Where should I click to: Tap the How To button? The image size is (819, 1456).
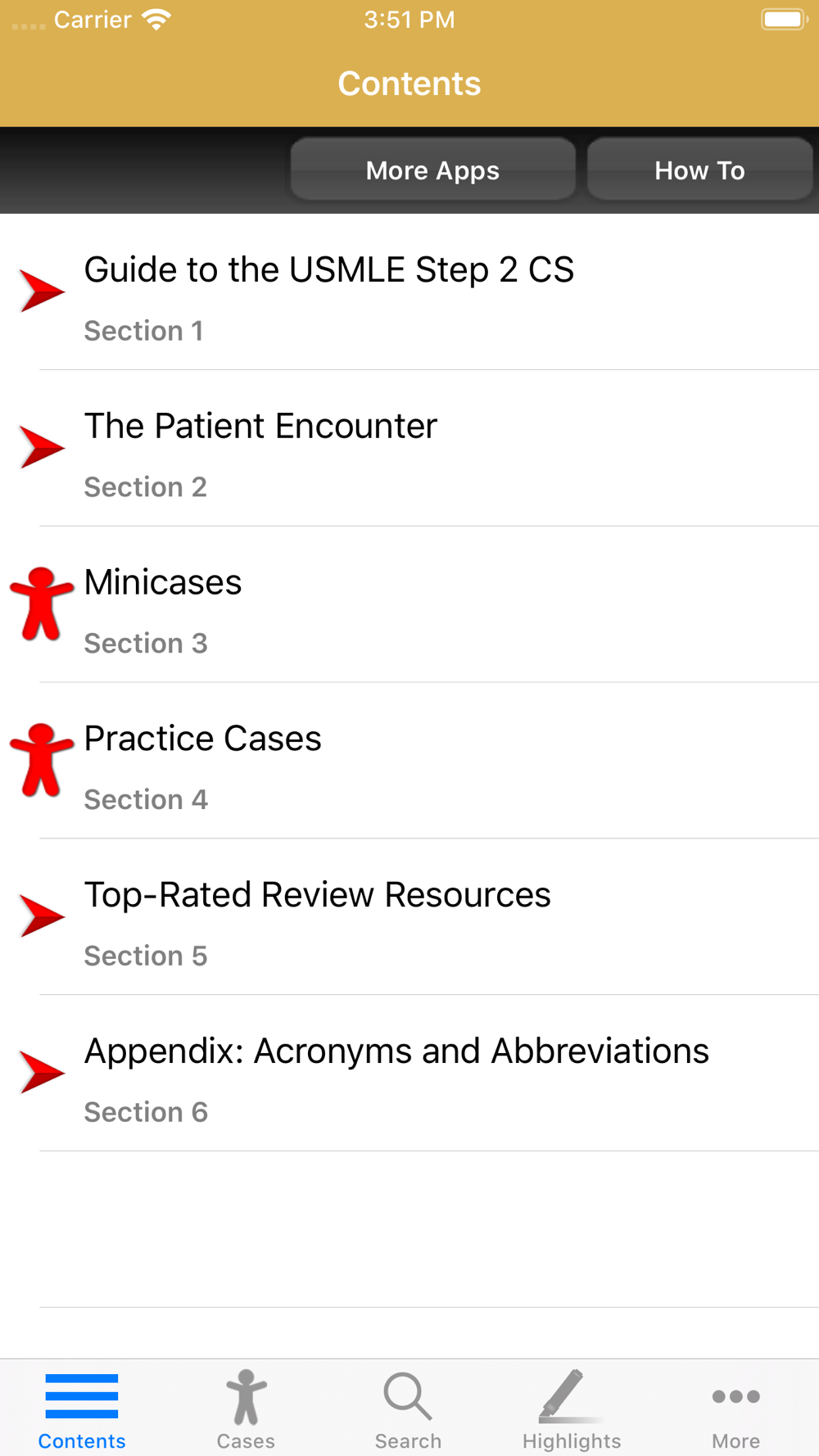pyautogui.click(x=699, y=170)
